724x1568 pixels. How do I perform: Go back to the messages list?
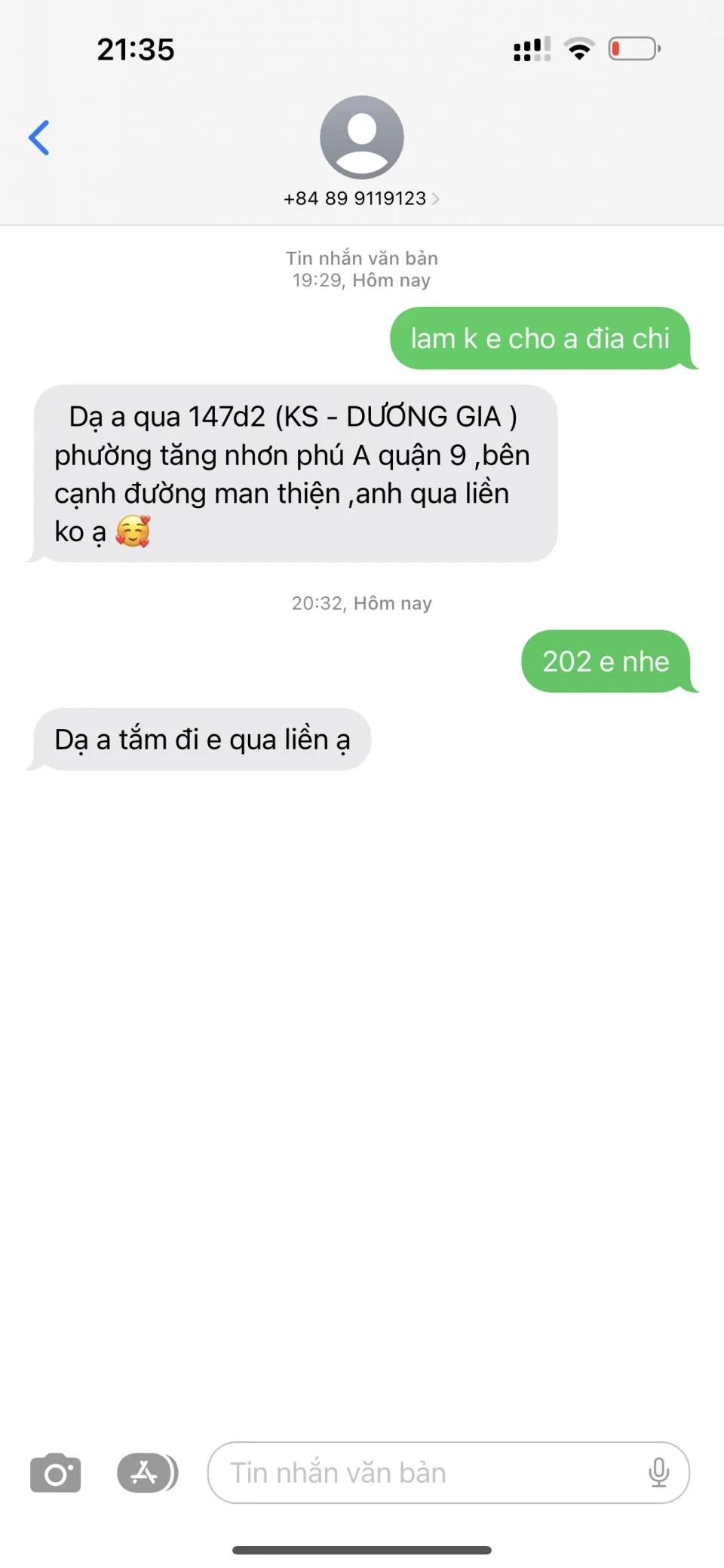[39, 138]
